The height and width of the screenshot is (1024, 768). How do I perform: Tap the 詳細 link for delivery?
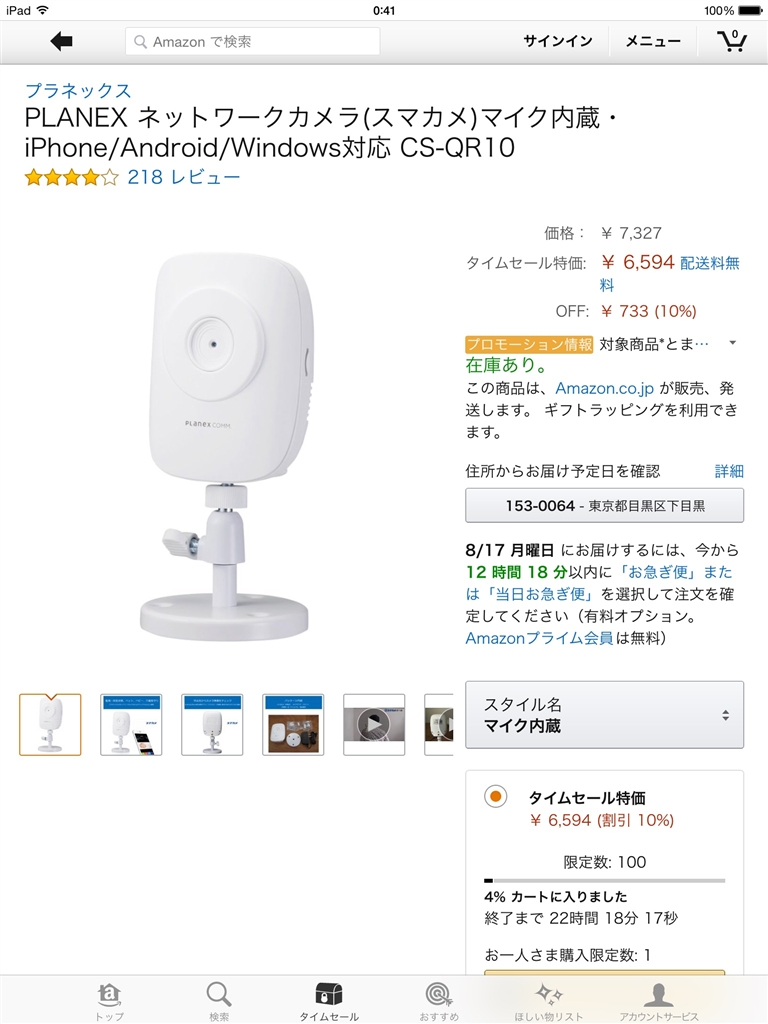(x=729, y=471)
